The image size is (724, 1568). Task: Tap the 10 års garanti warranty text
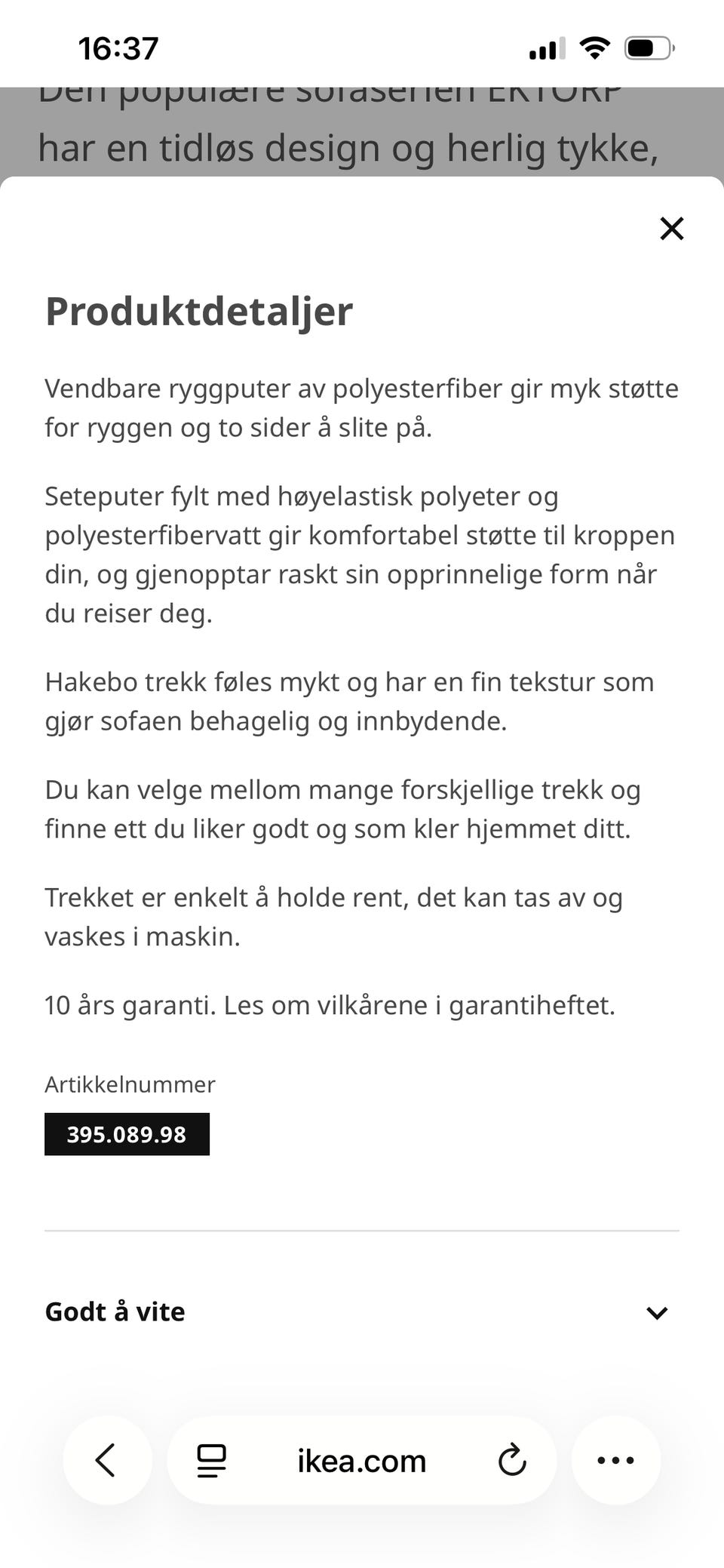[x=330, y=1004]
